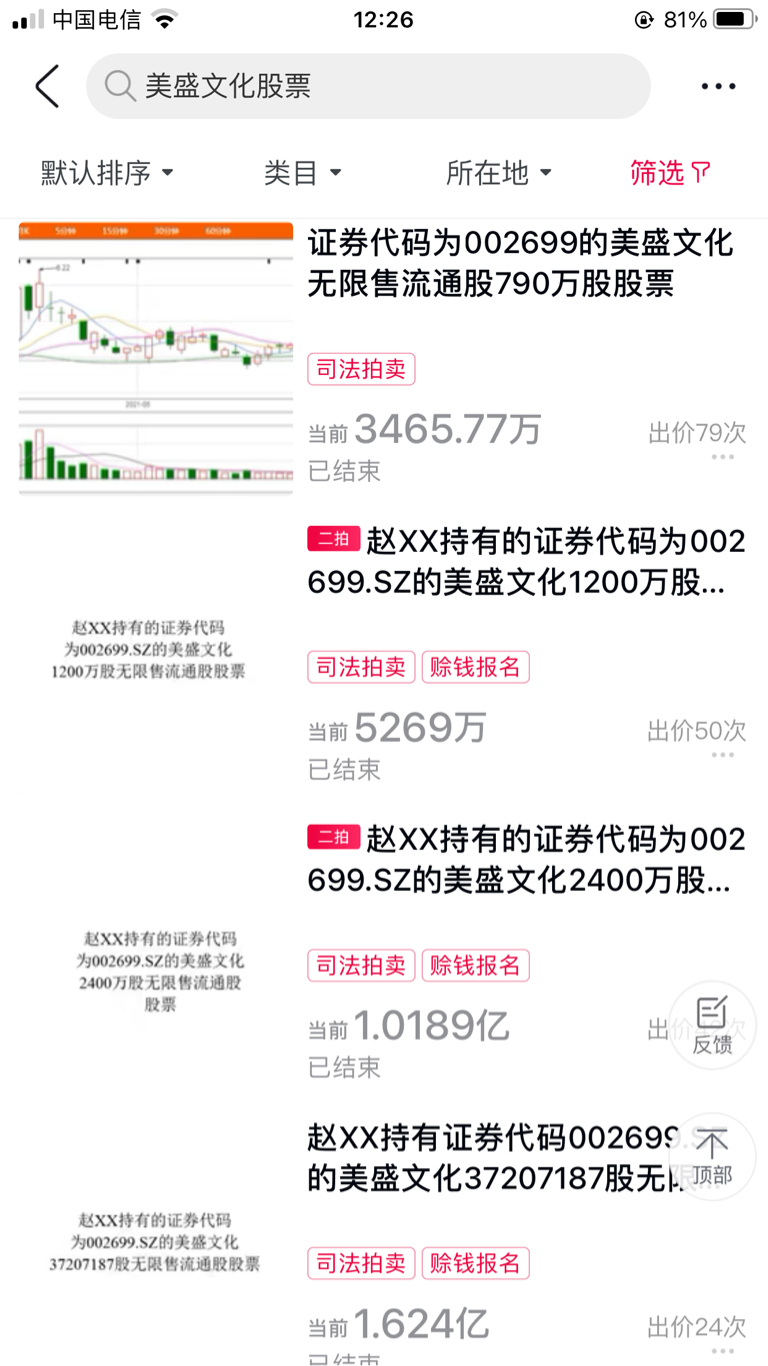This screenshot has width=768, height=1366.
Task: Tap the funnel icon next to 筛选
Action: point(700,172)
